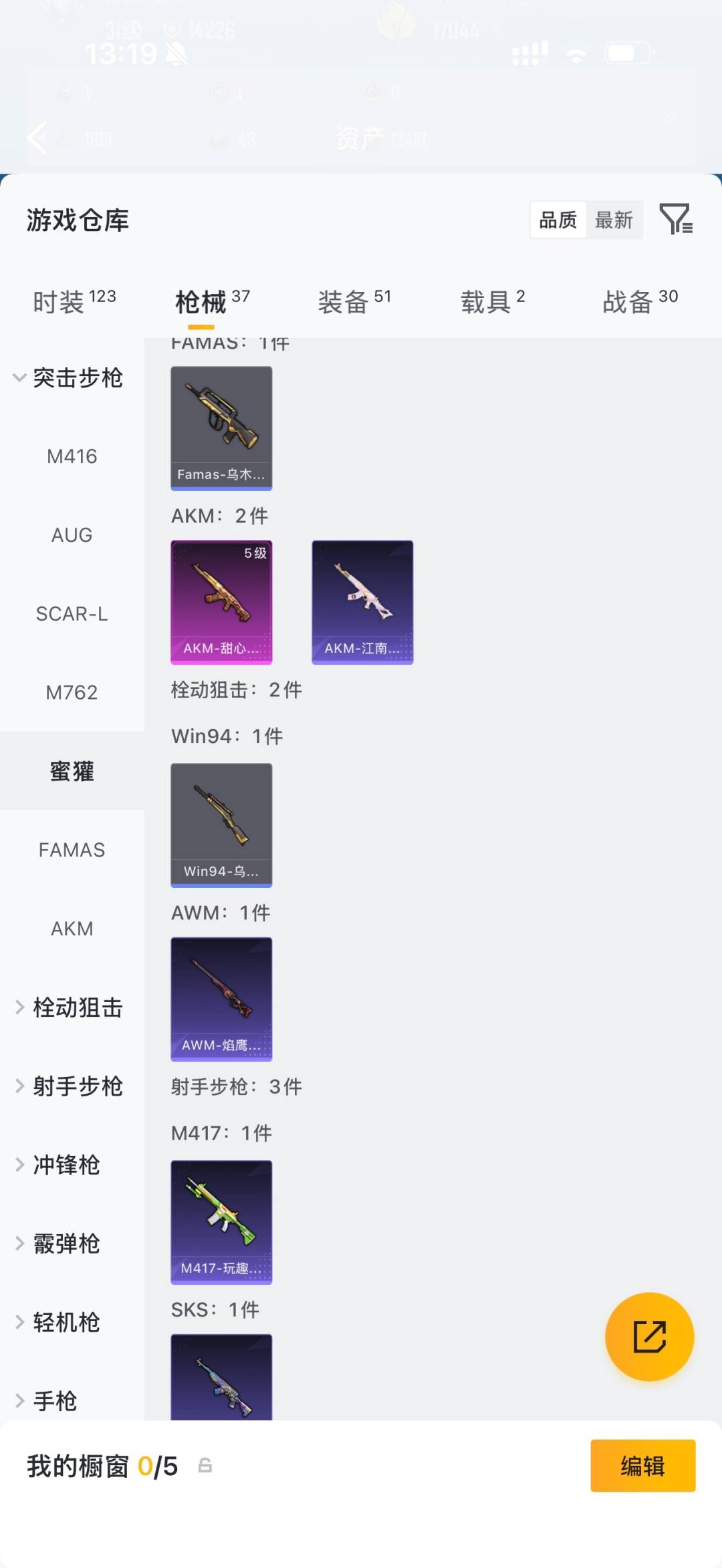Expand the 霰弹枪 category

(65, 1243)
